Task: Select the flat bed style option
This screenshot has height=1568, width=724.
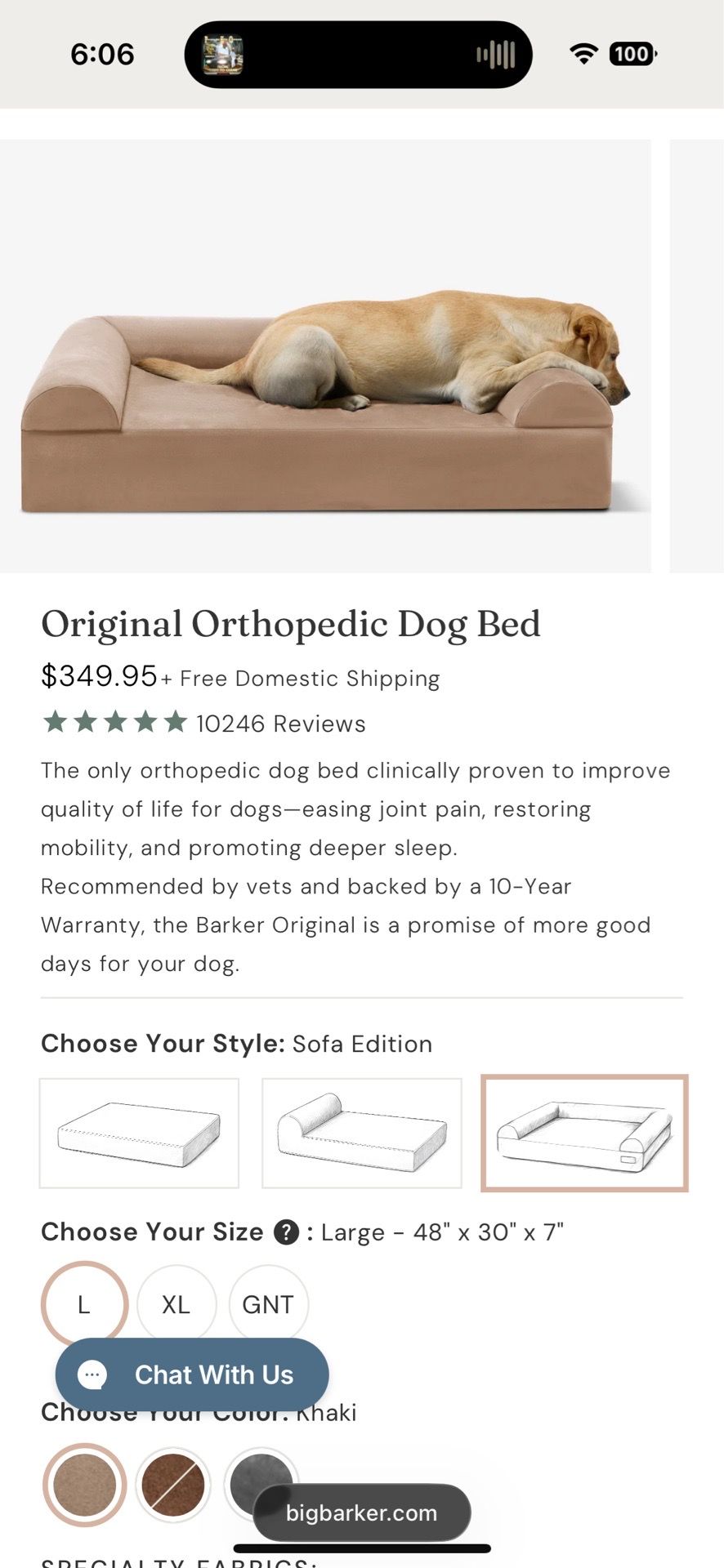Action: [139, 1133]
